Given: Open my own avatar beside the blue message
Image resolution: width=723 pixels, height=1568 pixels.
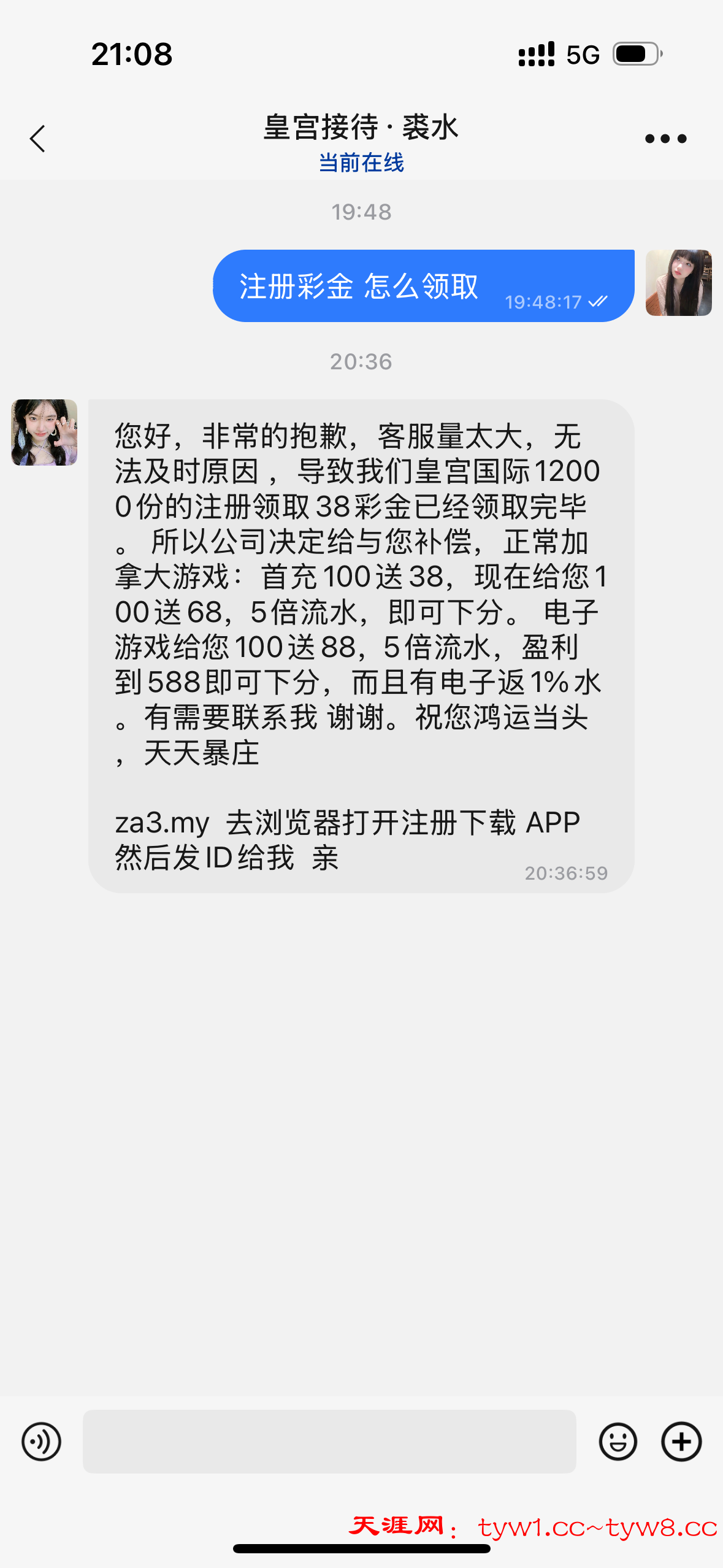Looking at the screenshot, I should (678, 283).
